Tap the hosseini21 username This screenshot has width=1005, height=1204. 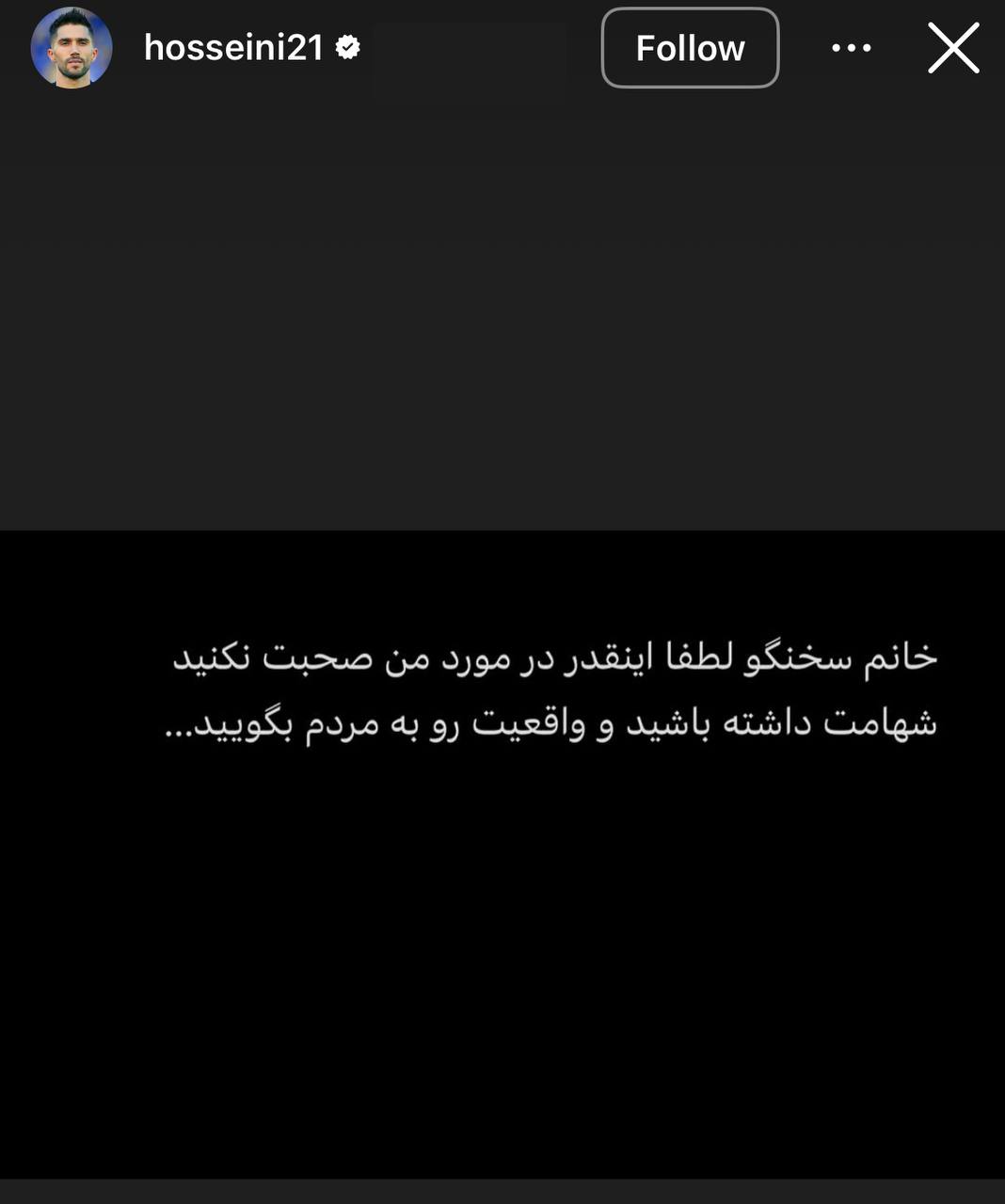tap(233, 48)
